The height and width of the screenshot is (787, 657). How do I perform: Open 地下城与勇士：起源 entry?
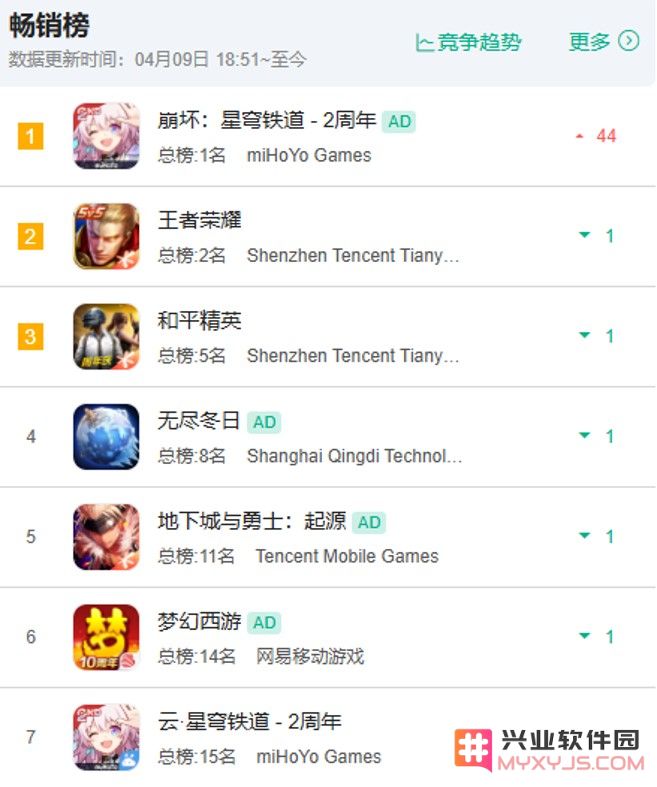[x=252, y=521]
